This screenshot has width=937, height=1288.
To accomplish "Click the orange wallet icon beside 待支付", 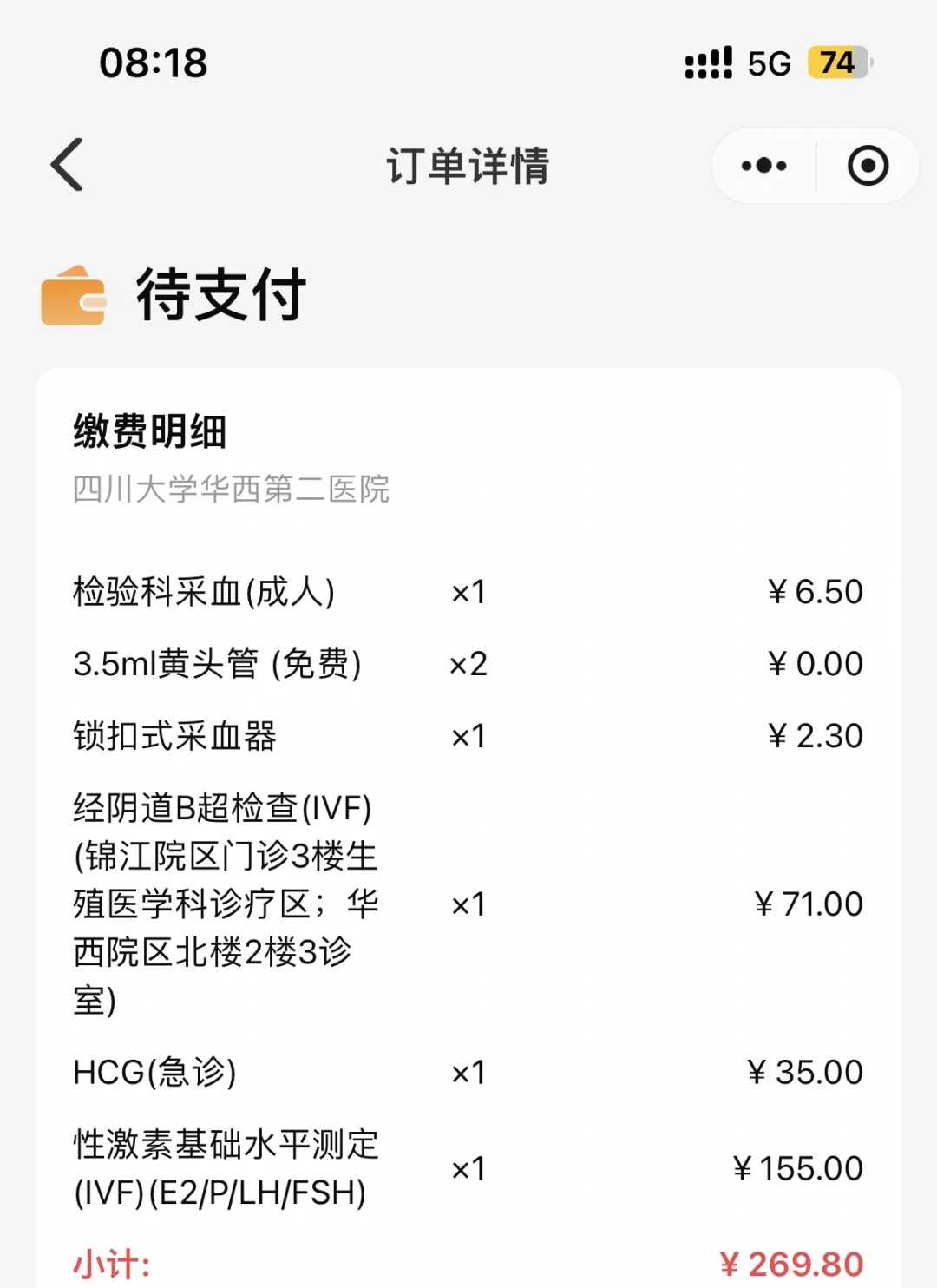I will point(73,298).
